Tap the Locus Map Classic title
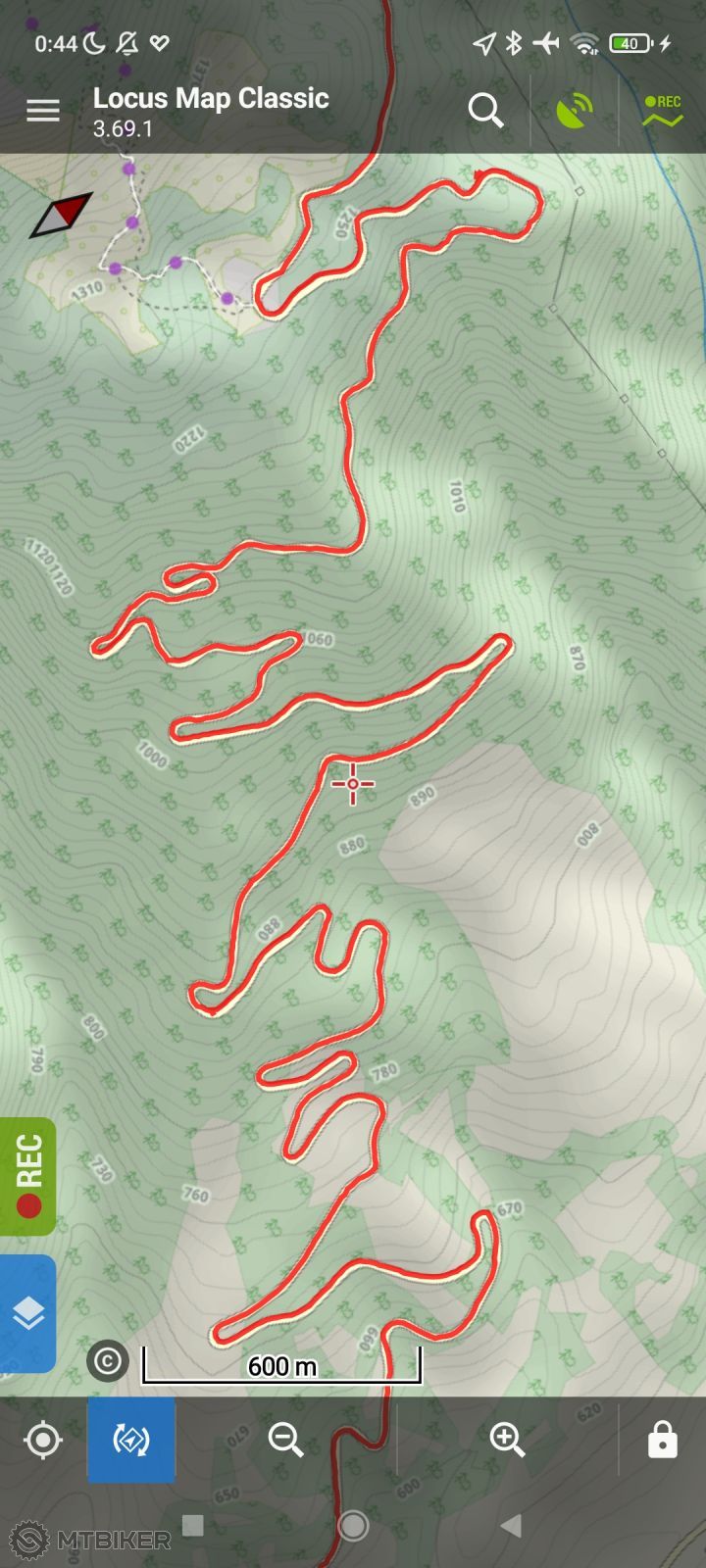This screenshot has width=706, height=1568. pyautogui.click(x=210, y=98)
